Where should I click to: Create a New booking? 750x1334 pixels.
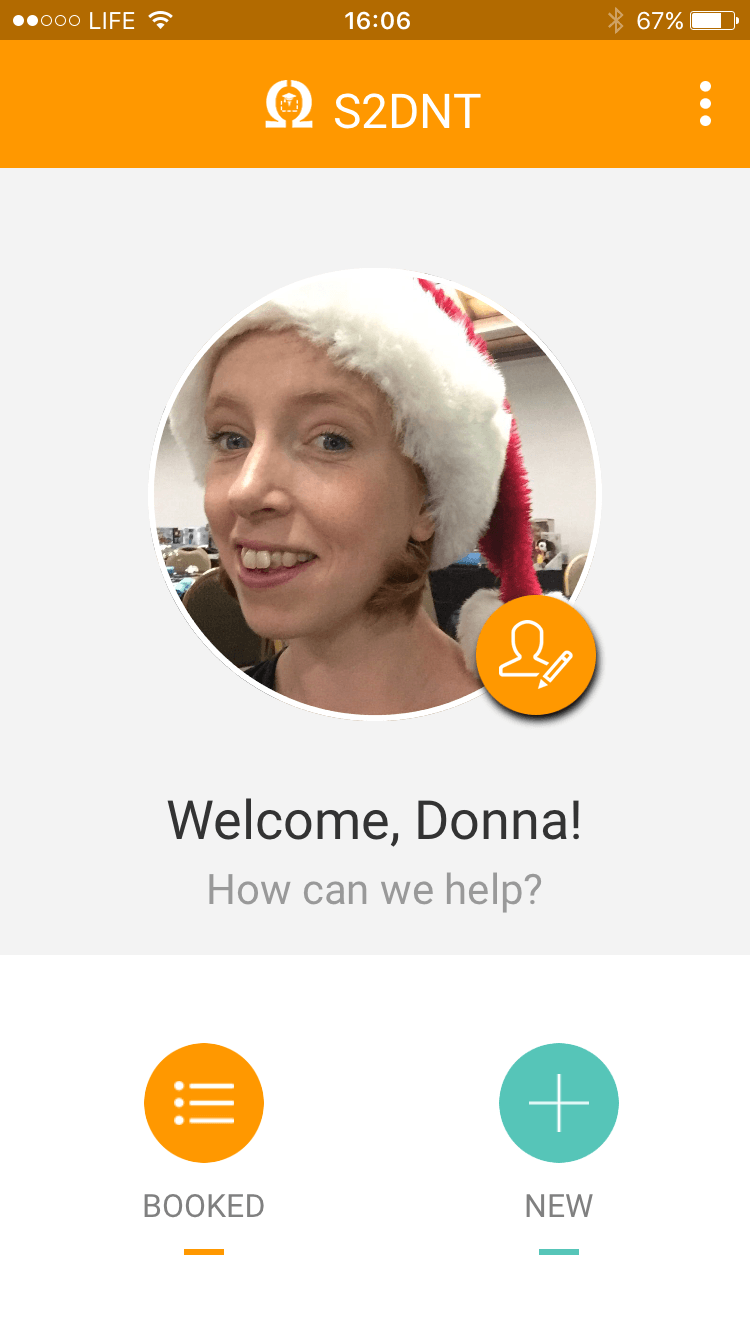point(559,1103)
